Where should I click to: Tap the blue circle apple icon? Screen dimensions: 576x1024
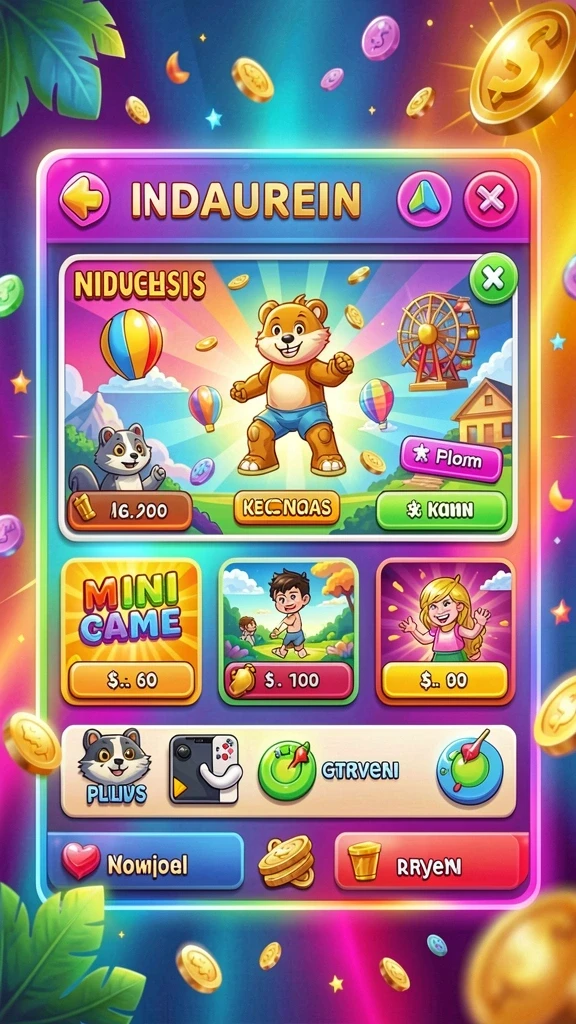[x=470, y=768]
